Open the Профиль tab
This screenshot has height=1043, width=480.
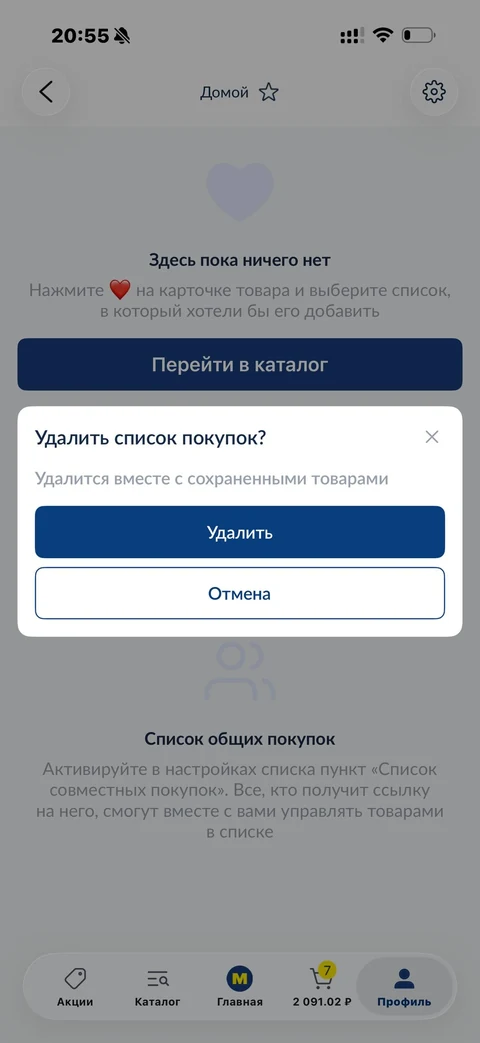[x=404, y=987]
